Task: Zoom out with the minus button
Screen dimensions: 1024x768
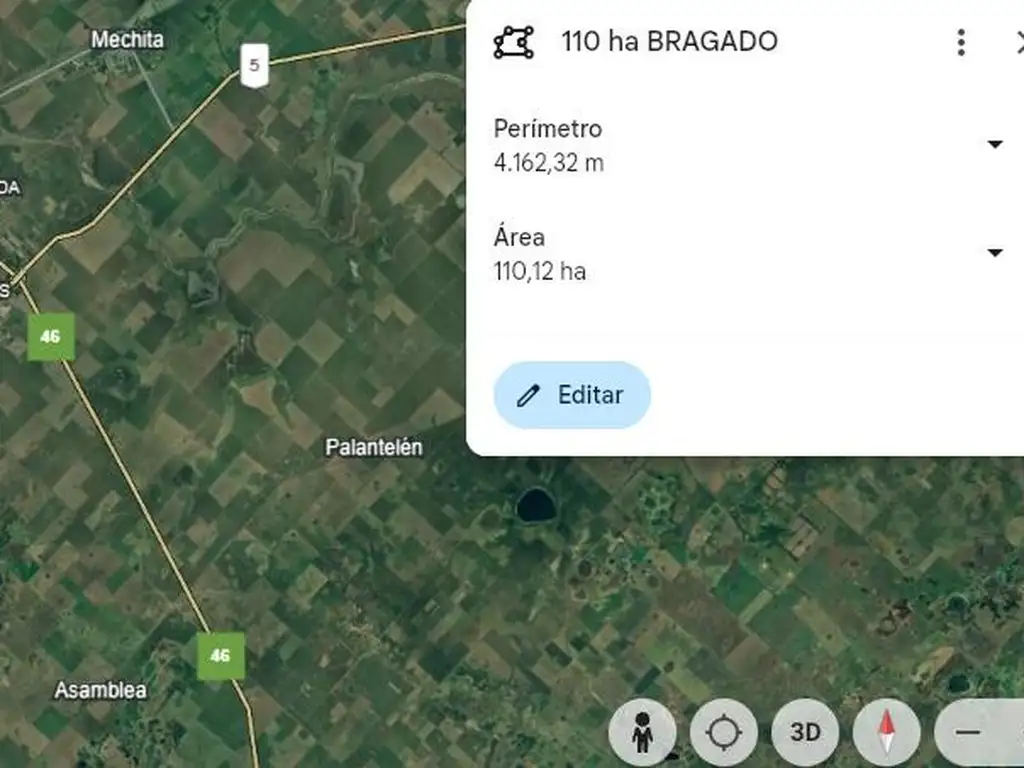Action: (968, 733)
